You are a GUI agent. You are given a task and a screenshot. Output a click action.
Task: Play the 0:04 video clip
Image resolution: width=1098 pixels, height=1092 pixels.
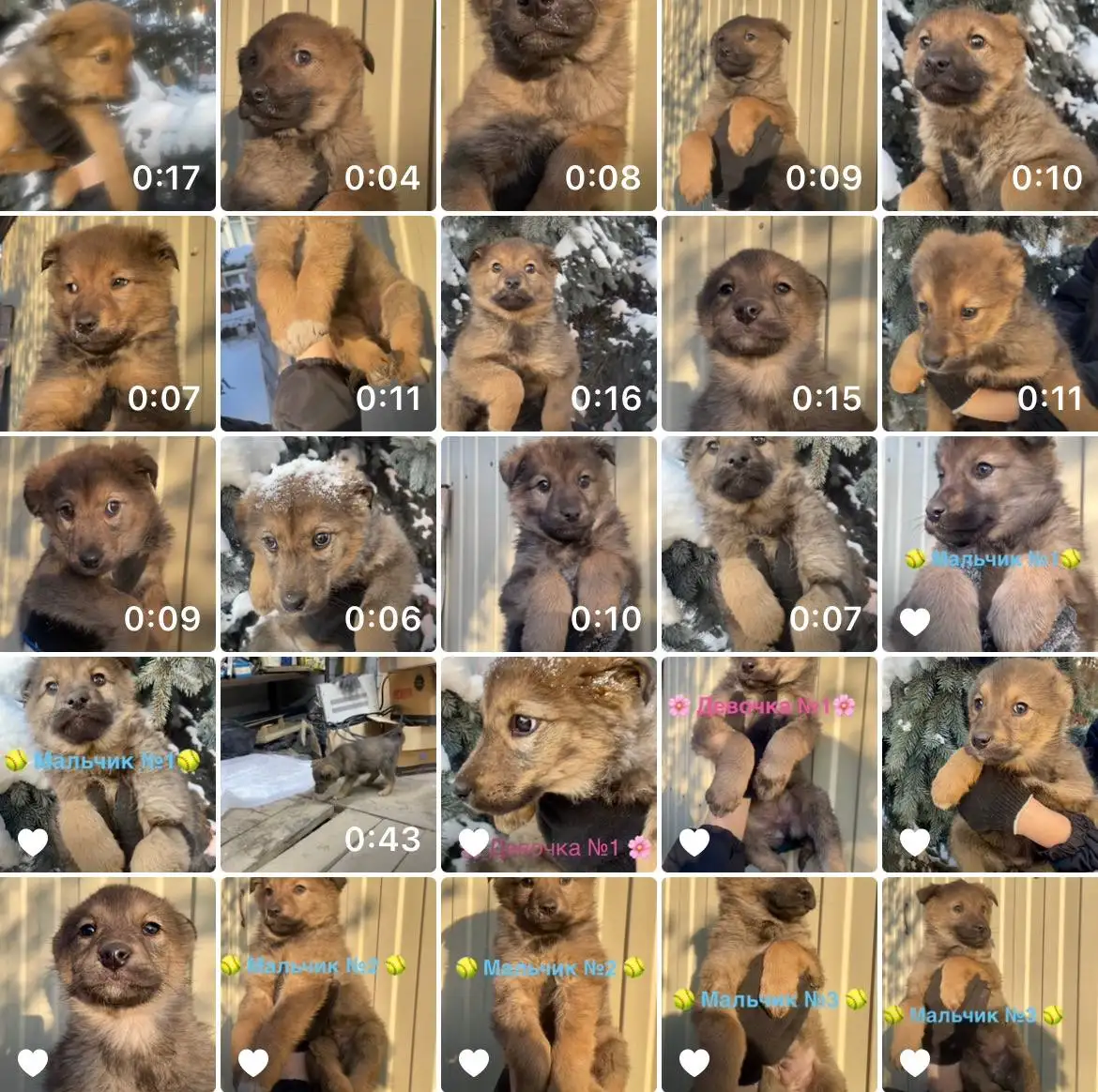[x=328, y=104]
